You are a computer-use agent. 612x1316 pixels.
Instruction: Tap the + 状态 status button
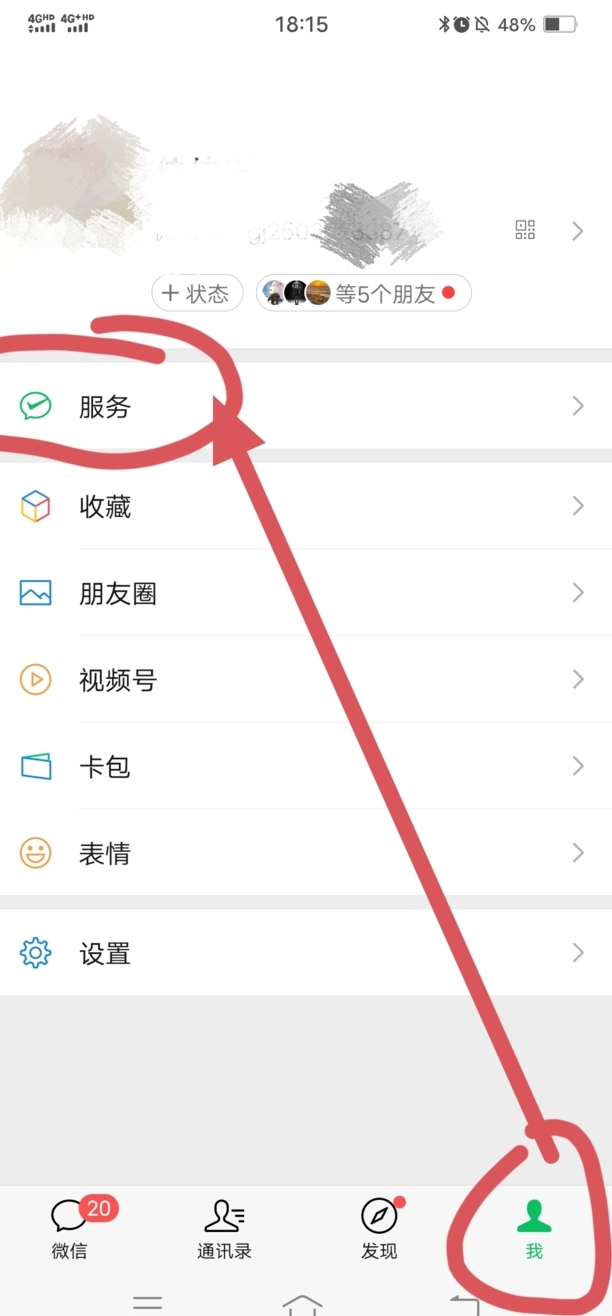point(197,293)
